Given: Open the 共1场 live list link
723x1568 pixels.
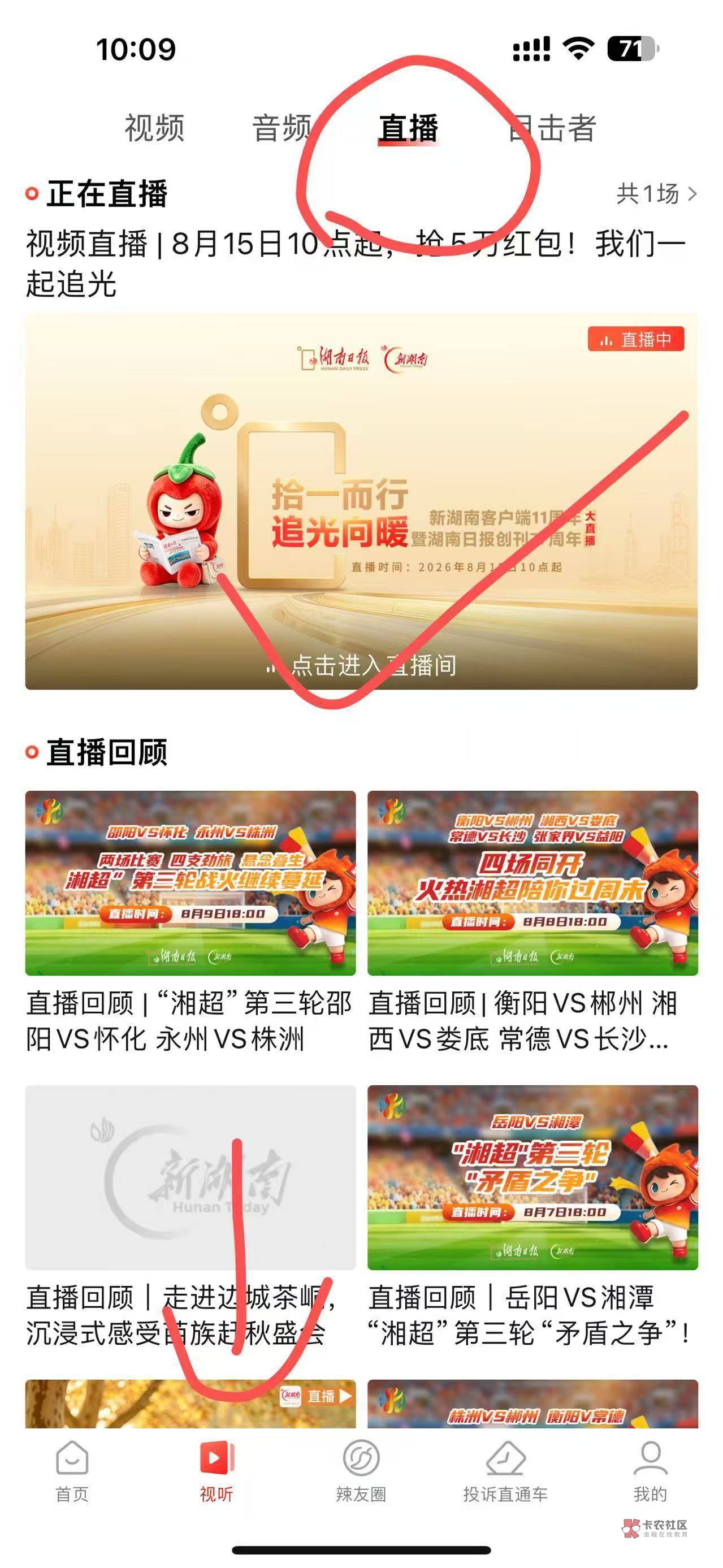Looking at the screenshot, I should pyautogui.click(x=657, y=194).
